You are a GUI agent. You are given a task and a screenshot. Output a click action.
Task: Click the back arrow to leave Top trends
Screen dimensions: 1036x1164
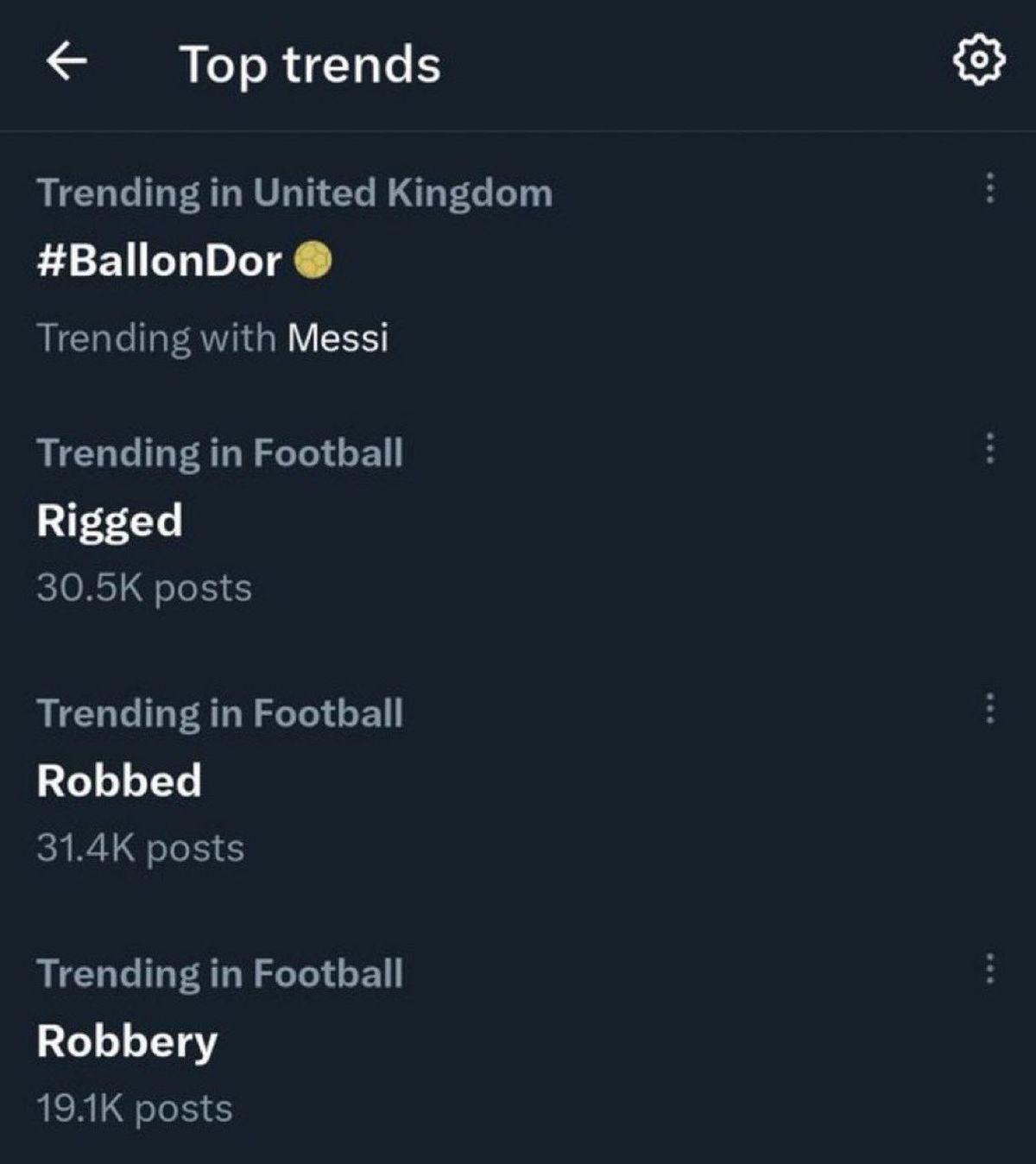pos(69,62)
